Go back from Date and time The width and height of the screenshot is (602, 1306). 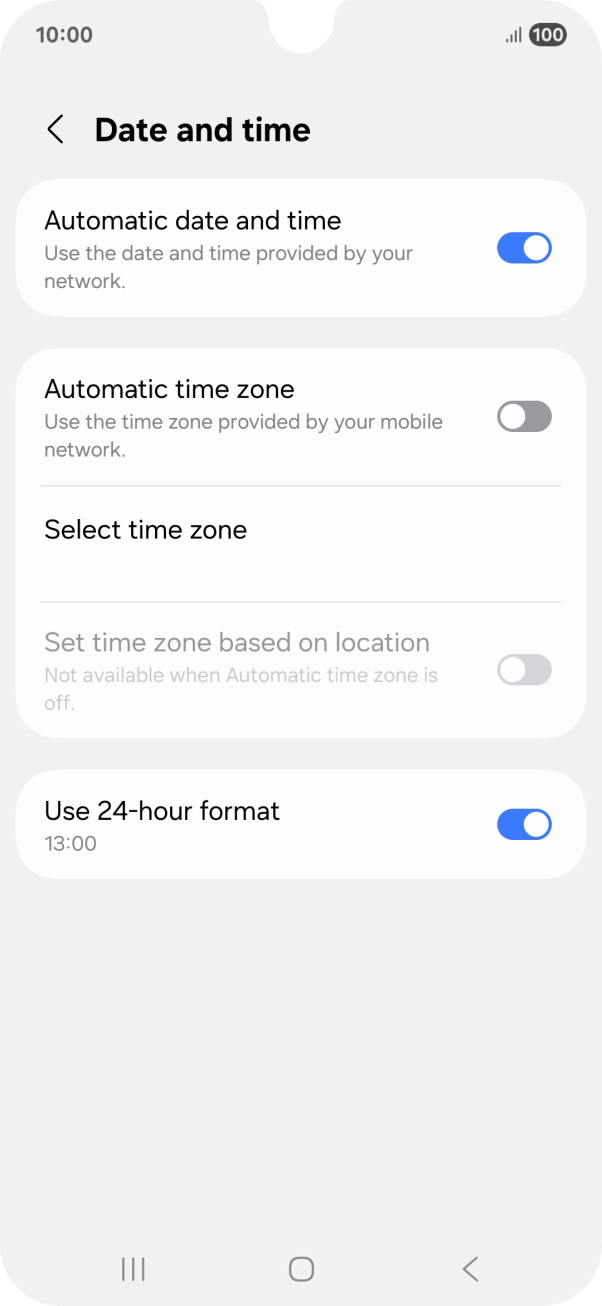tap(56, 130)
